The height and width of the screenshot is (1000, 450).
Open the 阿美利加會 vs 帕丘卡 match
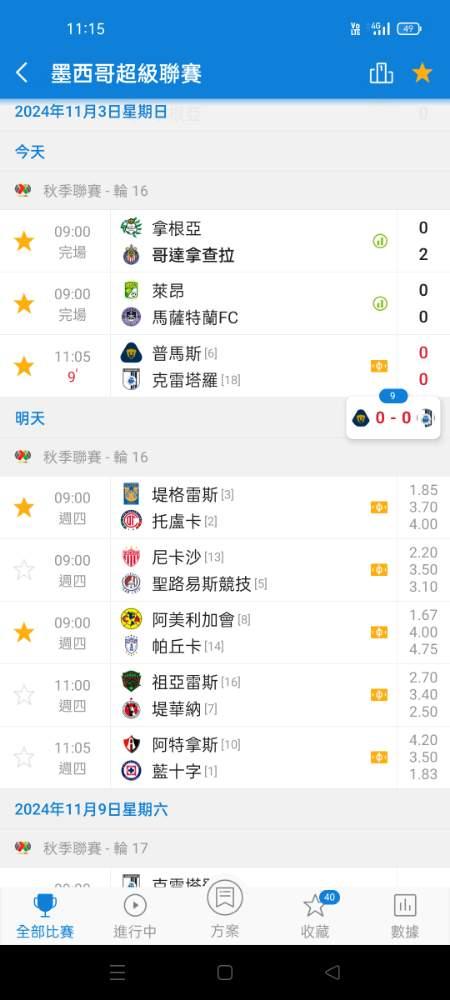(225, 632)
